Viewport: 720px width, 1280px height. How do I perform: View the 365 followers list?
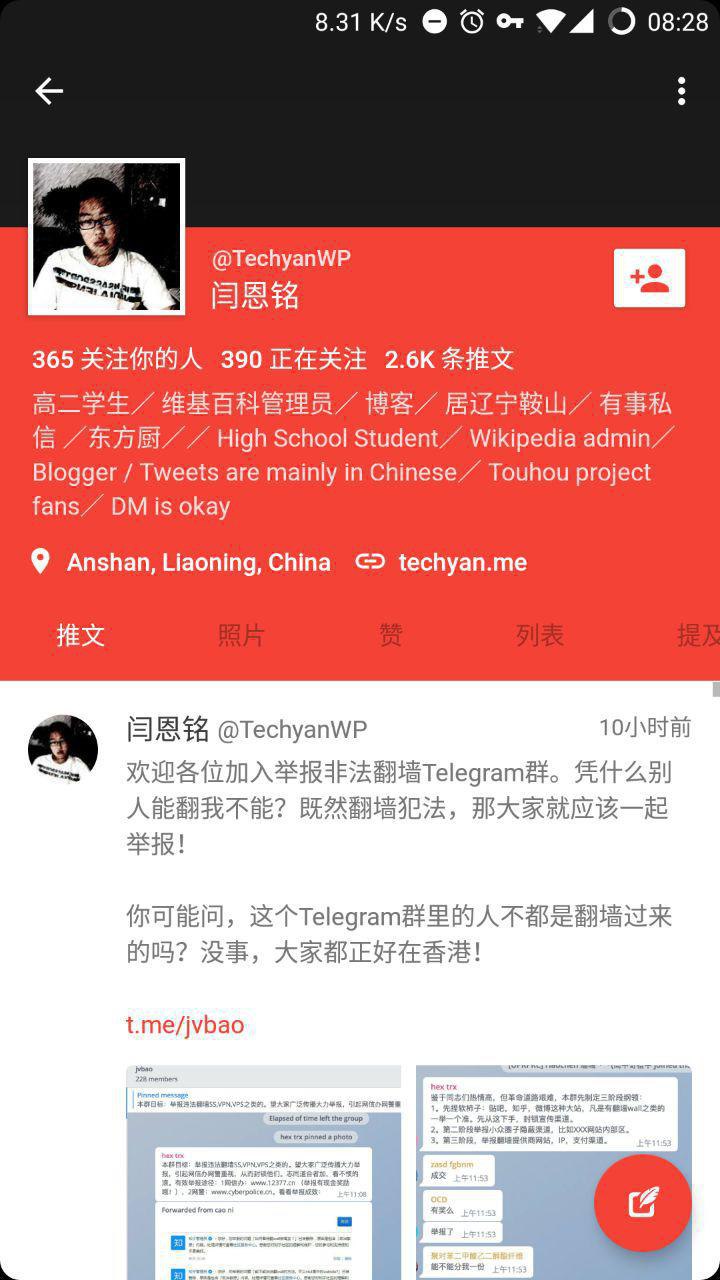pyautogui.click(x=116, y=359)
